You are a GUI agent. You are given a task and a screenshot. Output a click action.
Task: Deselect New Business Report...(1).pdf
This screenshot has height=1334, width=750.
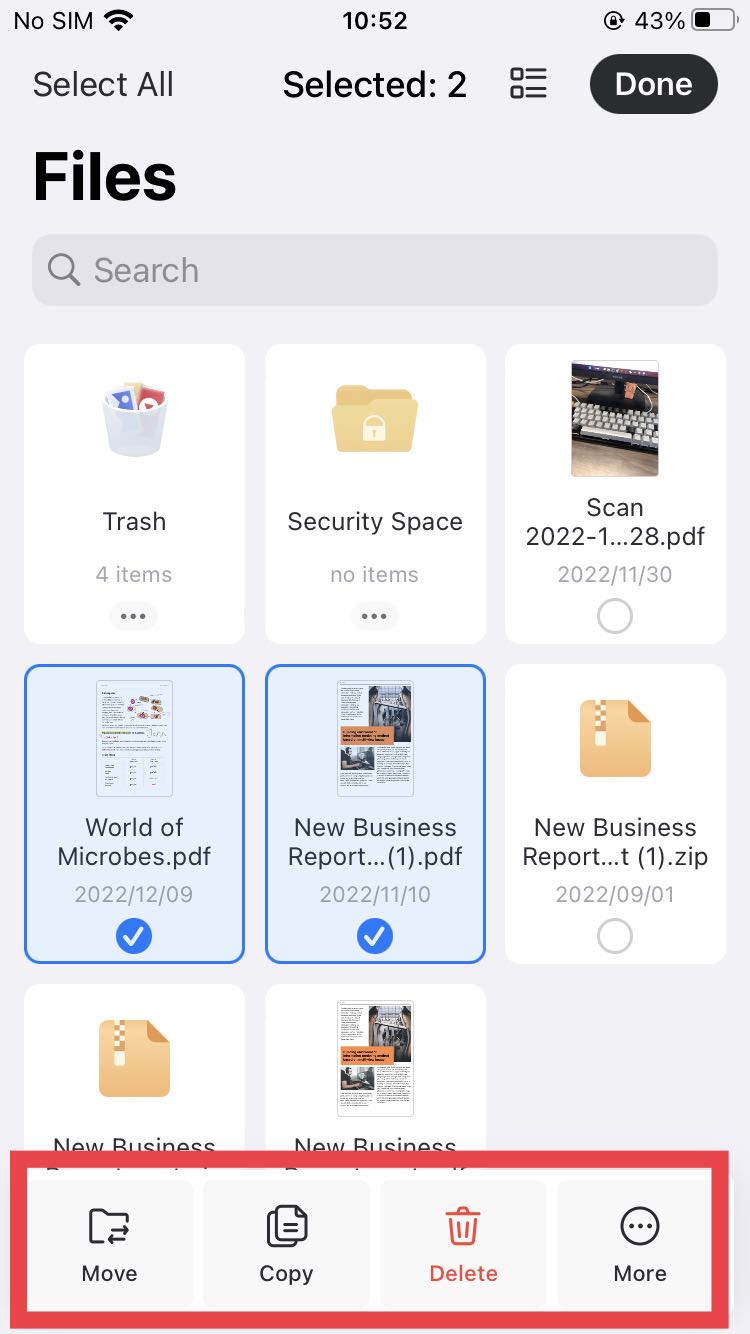(x=374, y=936)
